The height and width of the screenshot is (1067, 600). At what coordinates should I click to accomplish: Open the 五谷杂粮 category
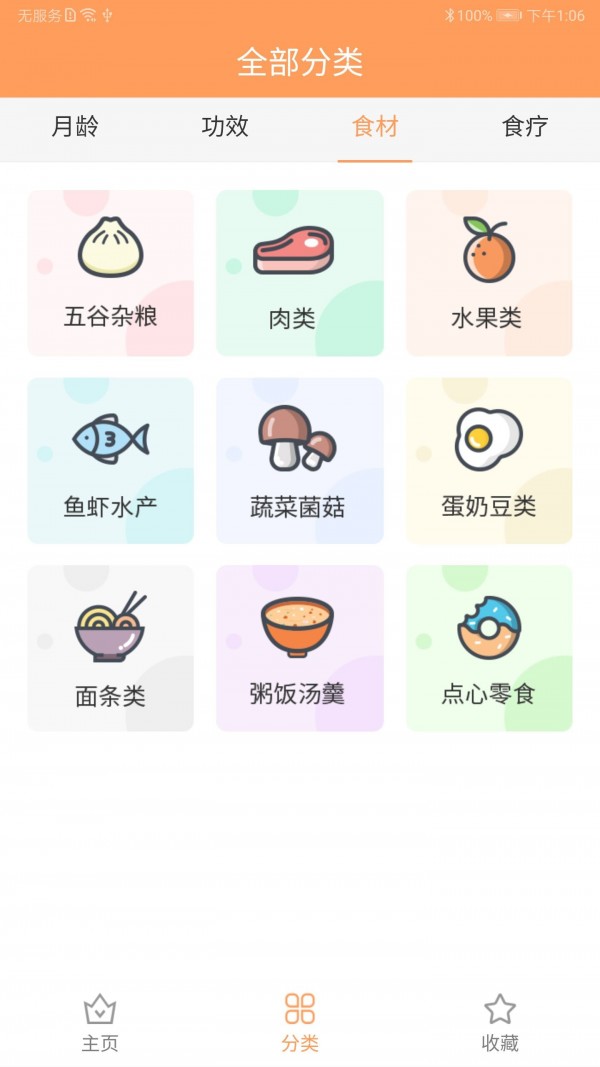pos(111,273)
